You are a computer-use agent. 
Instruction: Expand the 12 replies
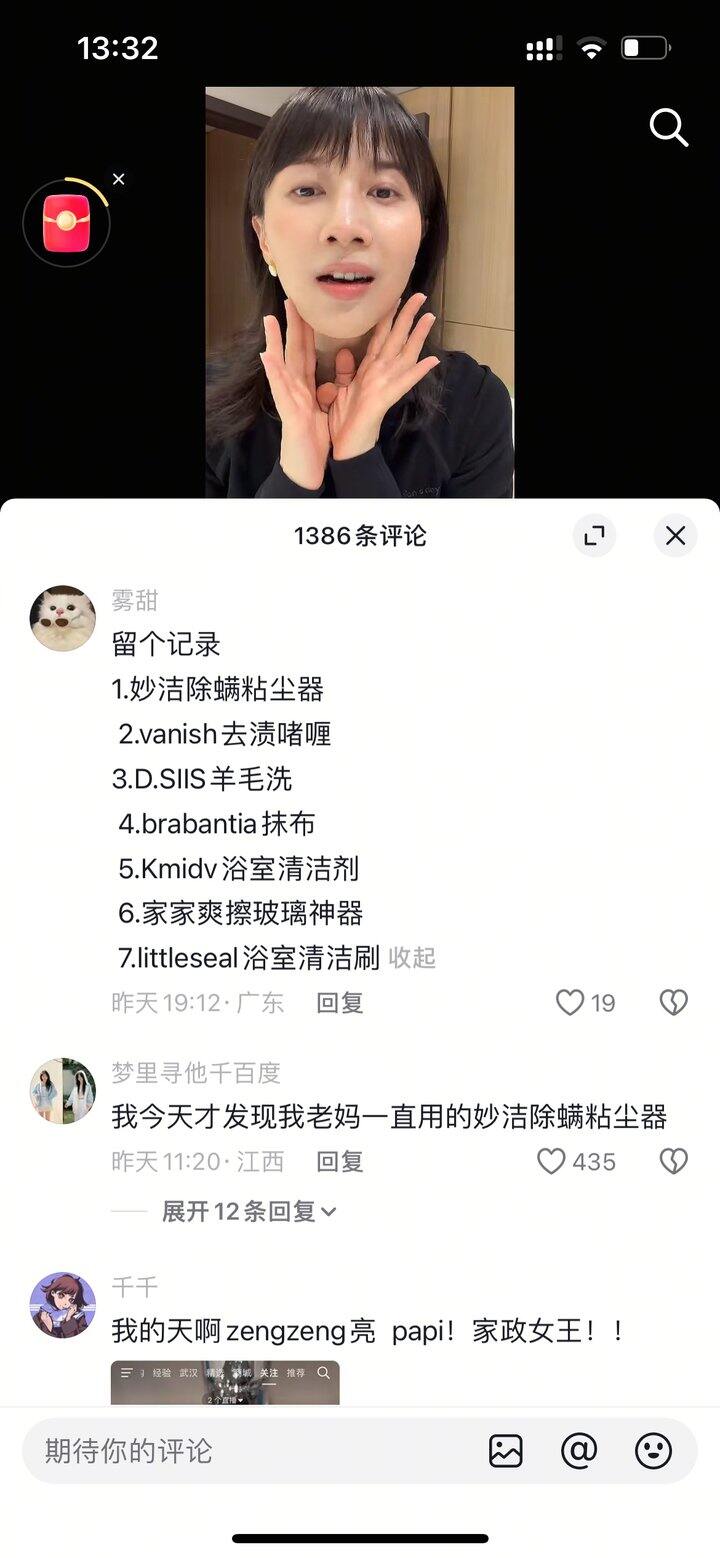click(x=250, y=1212)
